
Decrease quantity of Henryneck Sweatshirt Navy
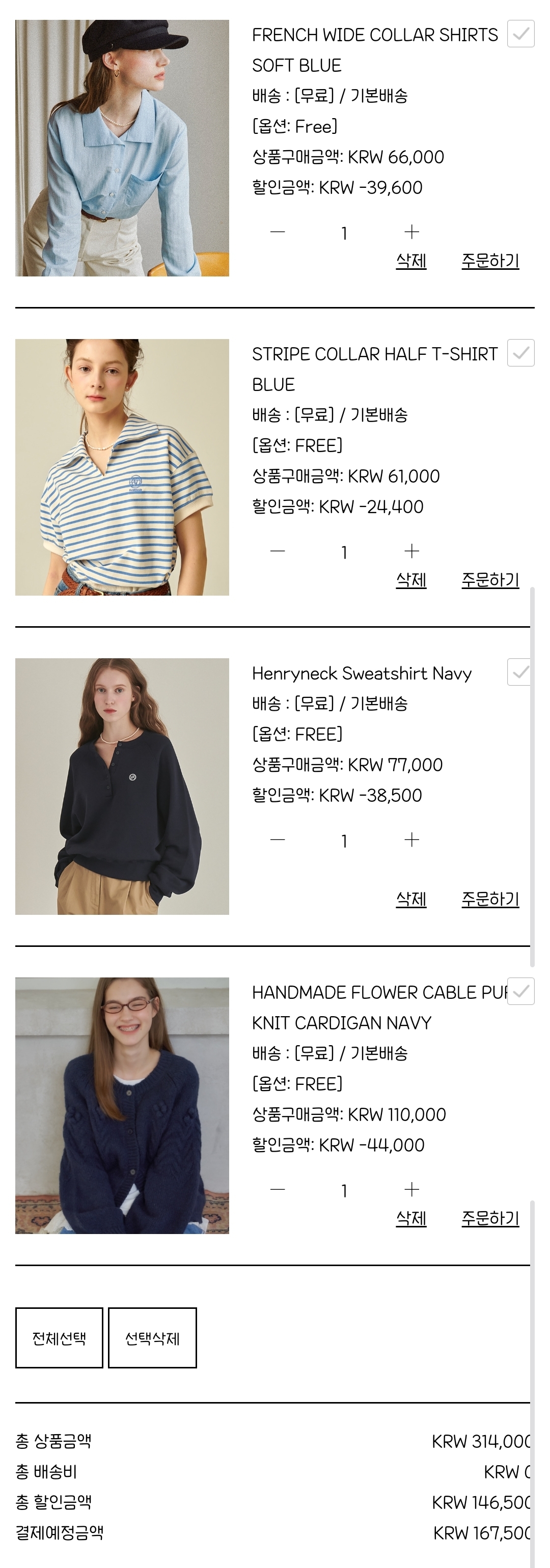tap(278, 840)
